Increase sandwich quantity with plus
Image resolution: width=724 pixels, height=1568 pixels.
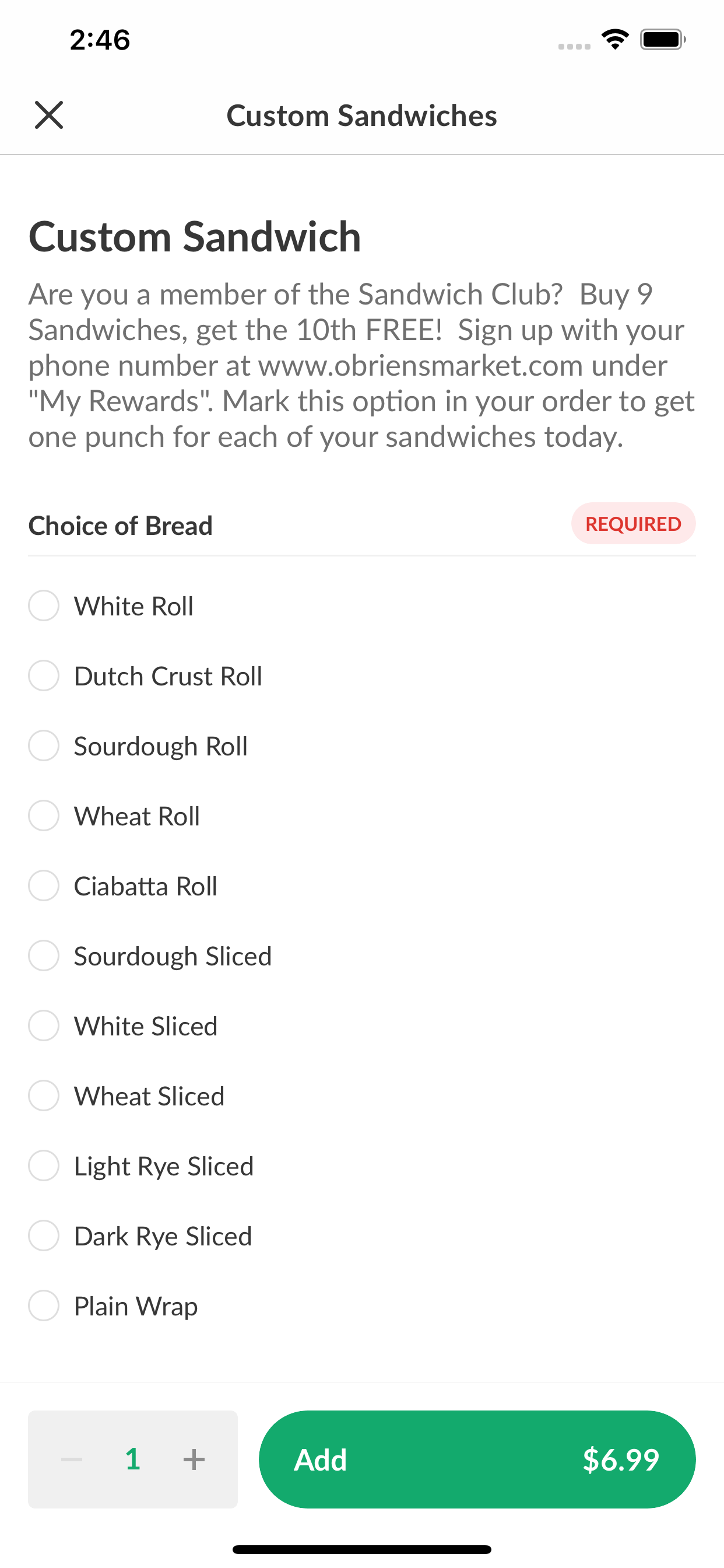194,1459
